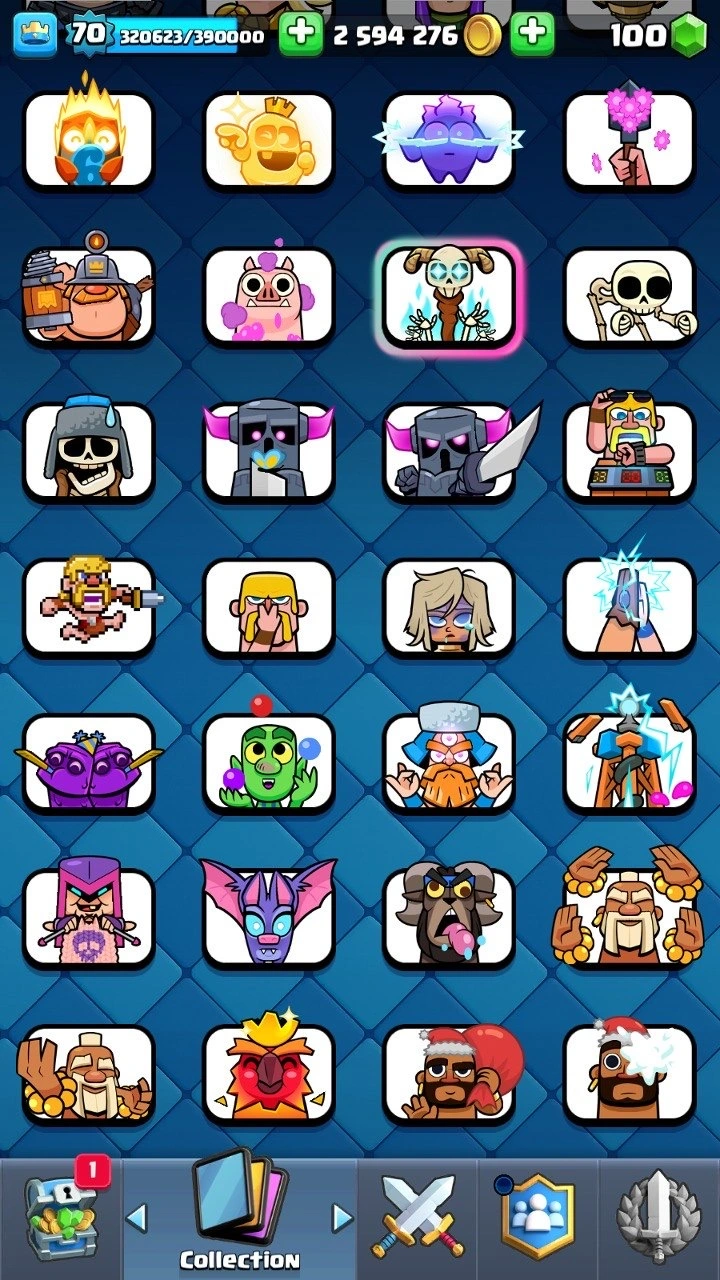Choose the pink pig emote
This screenshot has height=1280, width=720.
[268, 297]
